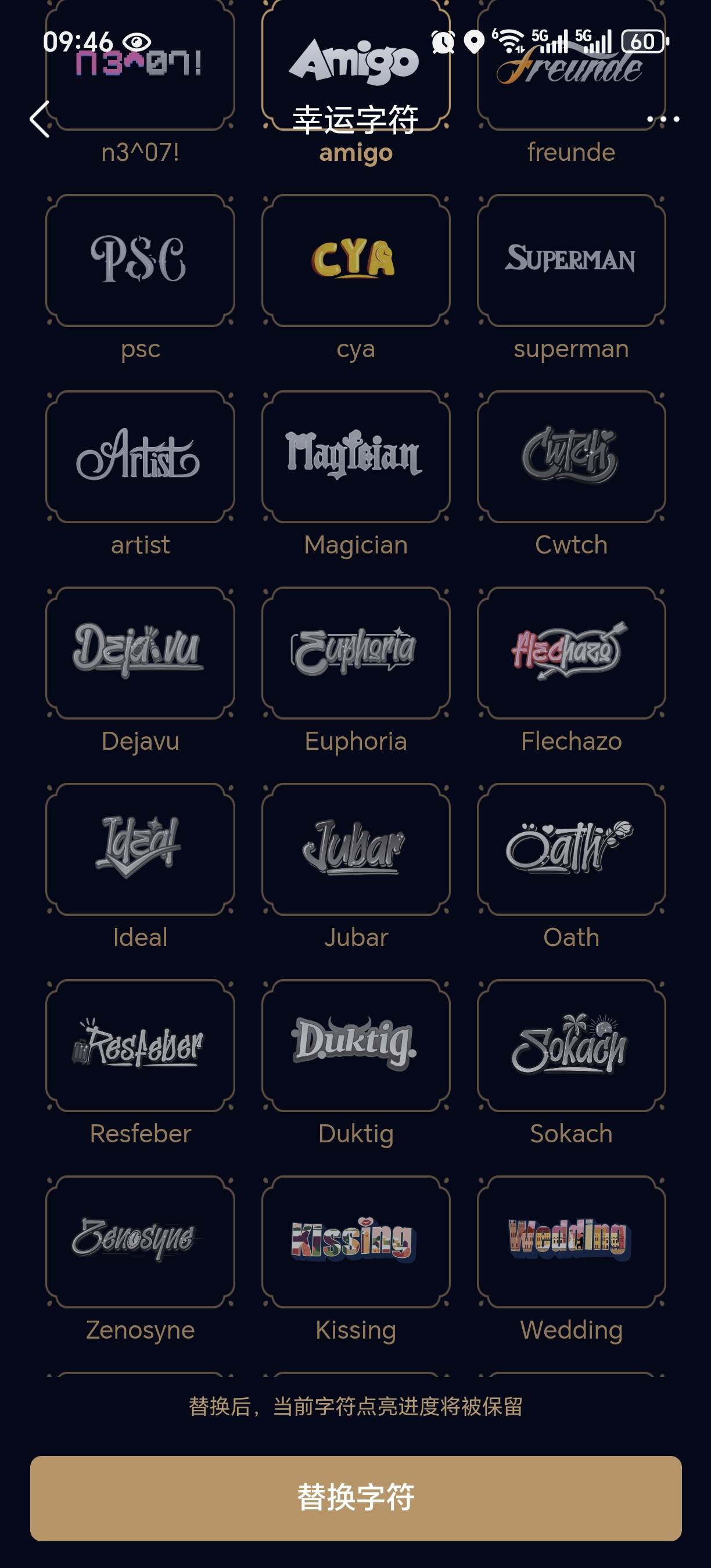Select the Resfeber character tile
The image size is (711, 1568).
(140, 1045)
